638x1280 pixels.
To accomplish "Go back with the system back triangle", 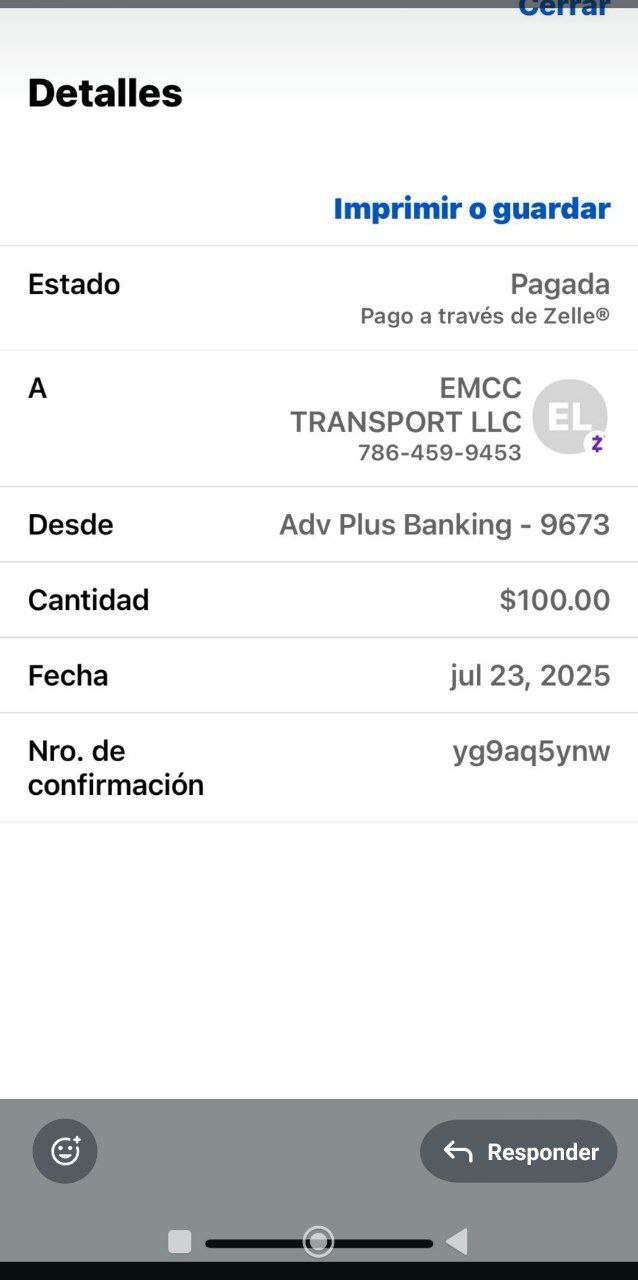I will (457, 1242).
